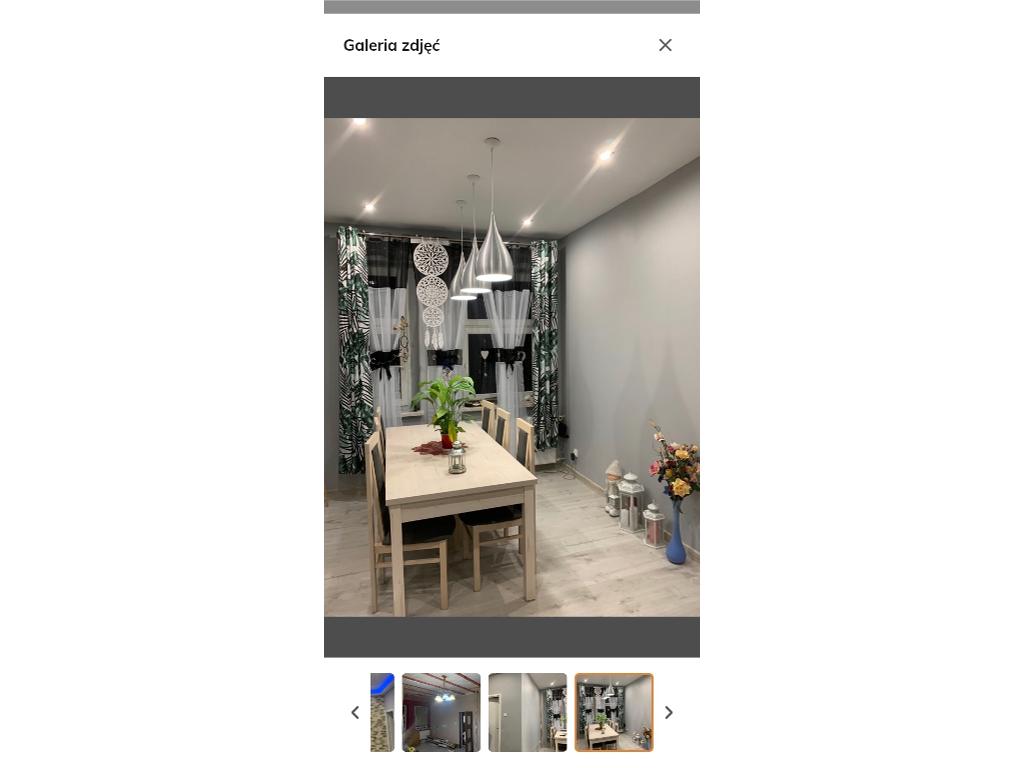The width and height of the screenshot is (1024, 768).
Task: Select the partially visible blue-lit thumbnail
Action: pyautogui.click(x=383, y=712)
